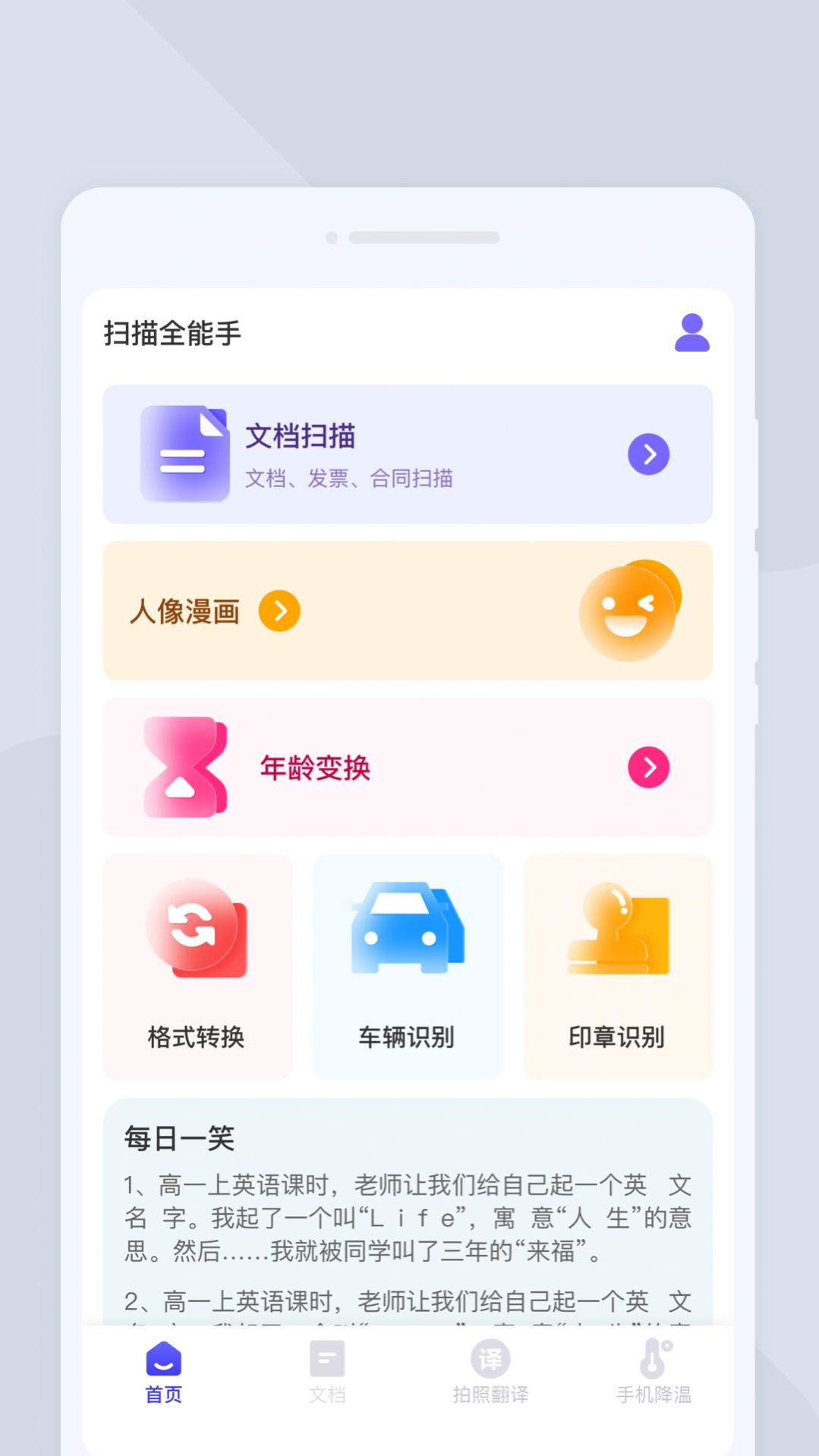Open 人像漫画 via its arrow
The height and width of the screenshot is (1456, 819).
[x=281, y=611]
